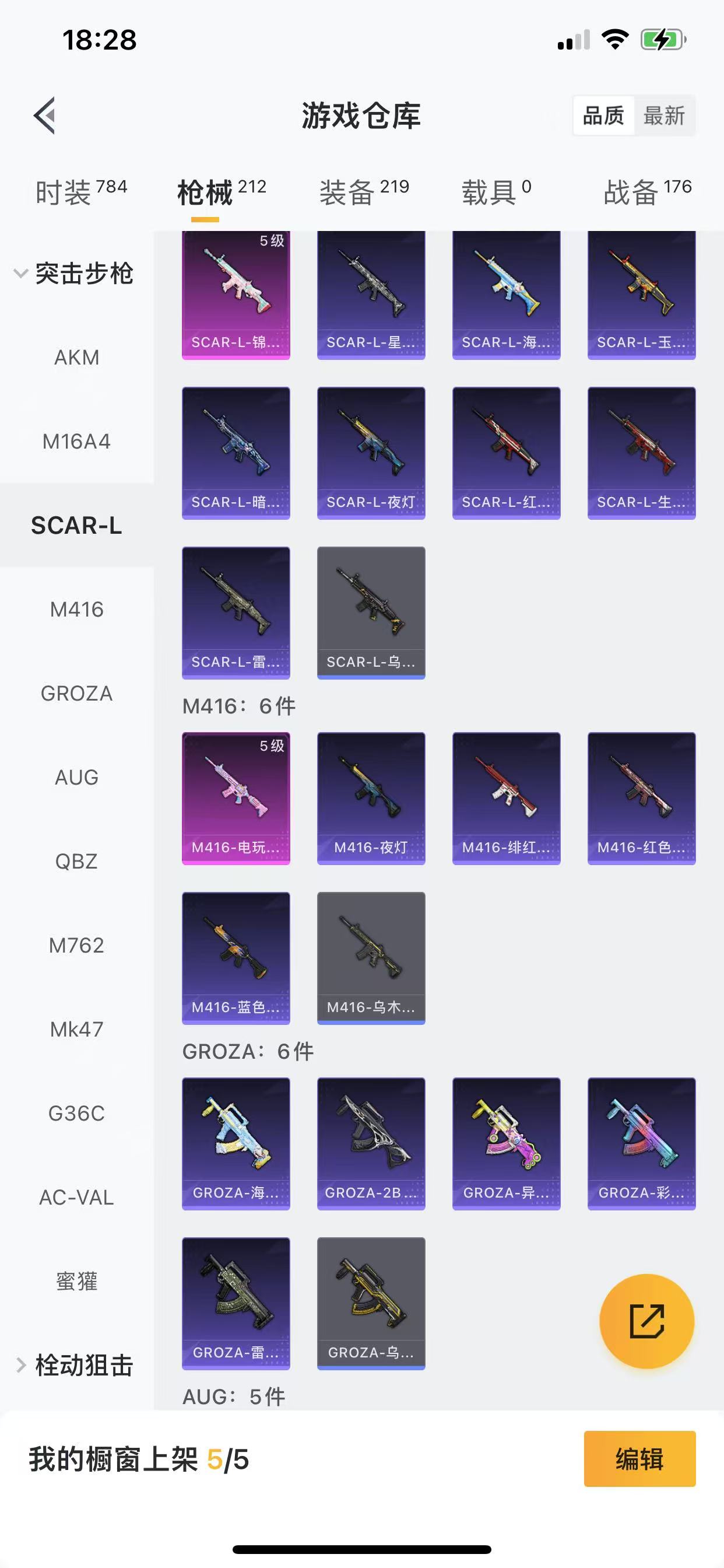Open the 战备 tab
This screenshot has width=724, height=1568.
[x=647, y=192]
